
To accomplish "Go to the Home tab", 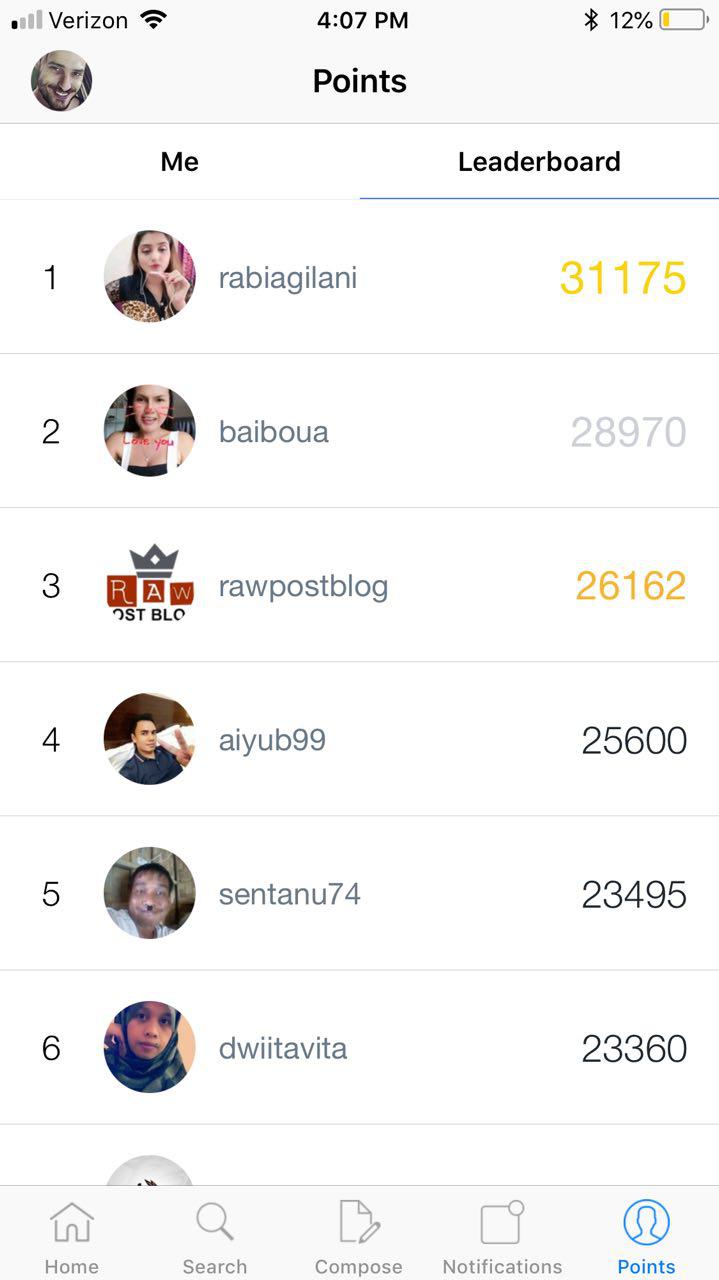I will click(x=72, y=1238).
